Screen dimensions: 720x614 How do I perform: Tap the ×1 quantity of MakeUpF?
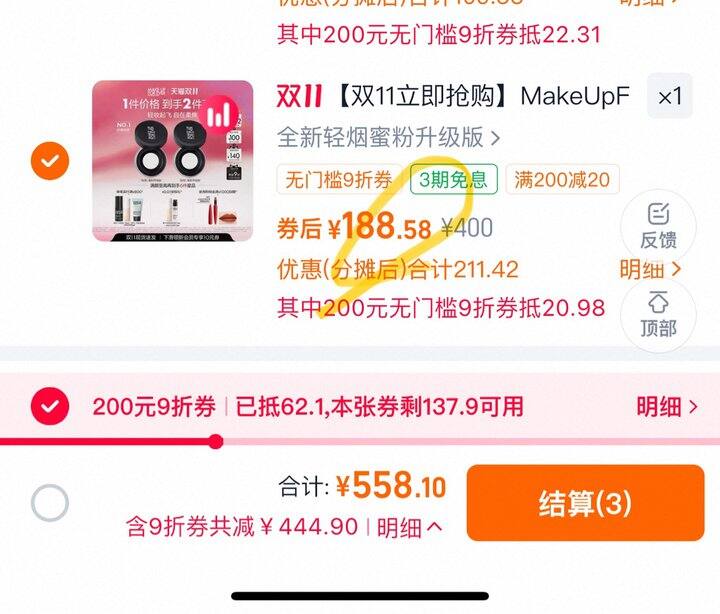(x=669, y=97)
